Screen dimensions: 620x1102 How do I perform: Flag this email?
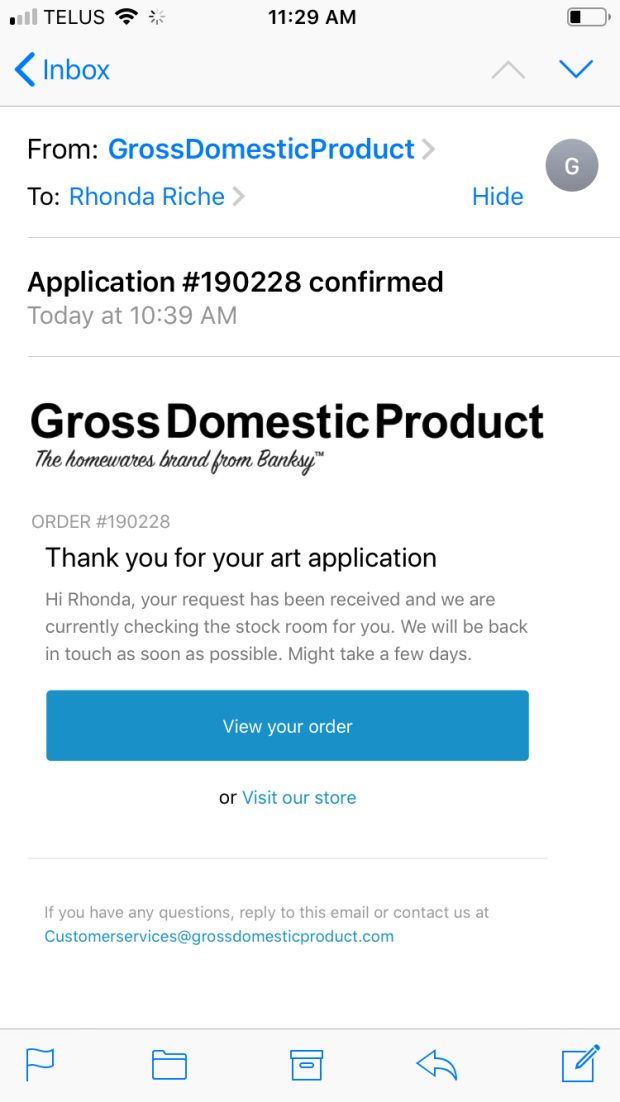click(40, 1064)
